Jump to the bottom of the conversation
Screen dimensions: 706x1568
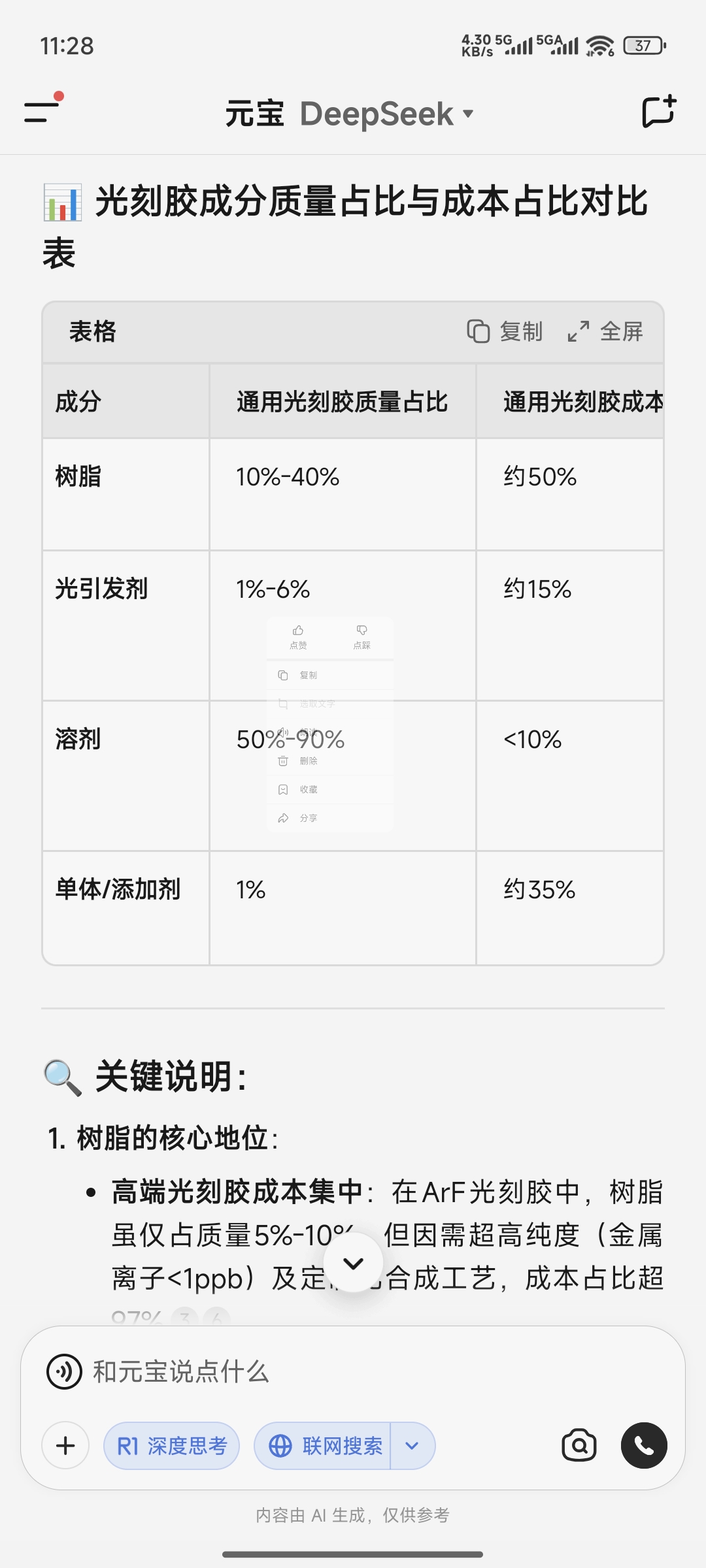[353, 1262]
